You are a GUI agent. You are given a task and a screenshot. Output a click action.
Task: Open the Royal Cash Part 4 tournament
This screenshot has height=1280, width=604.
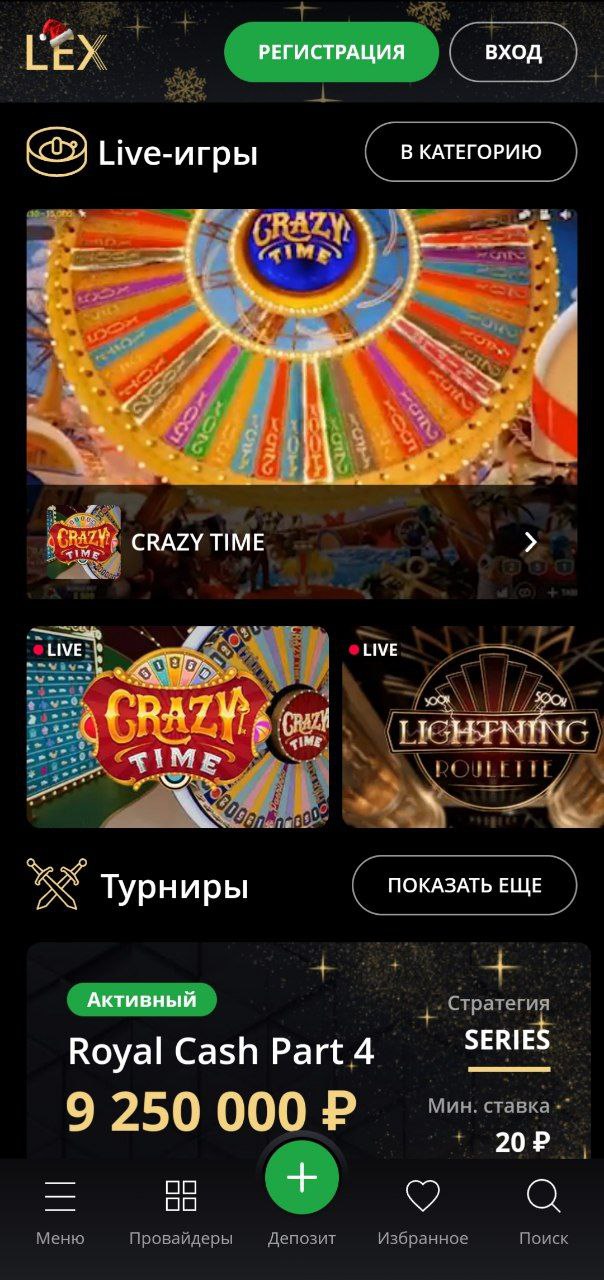click(x=309, y=1050)
